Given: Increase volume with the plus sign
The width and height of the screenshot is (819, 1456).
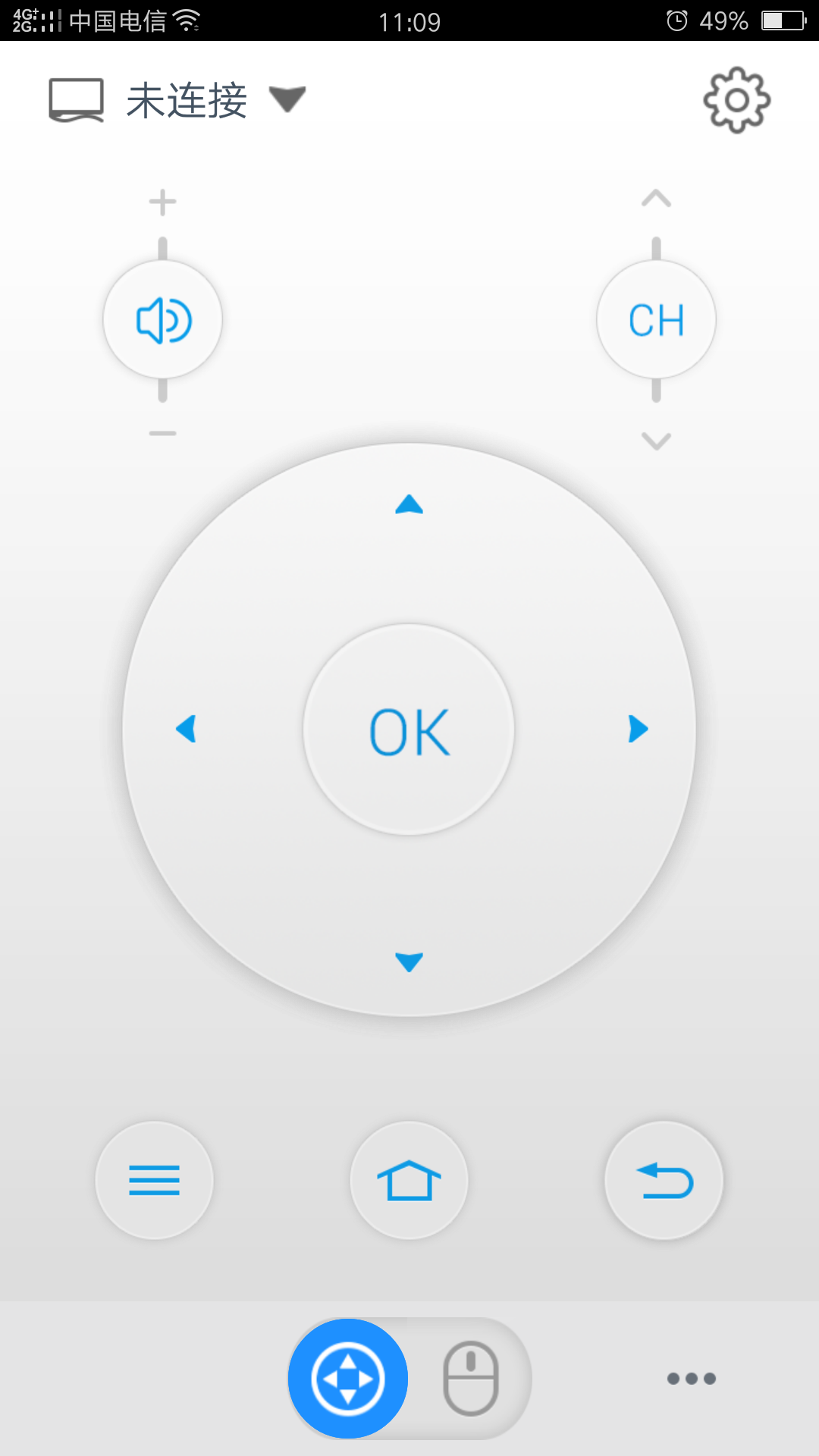Looking at the screenshot, I should point(162,202).
